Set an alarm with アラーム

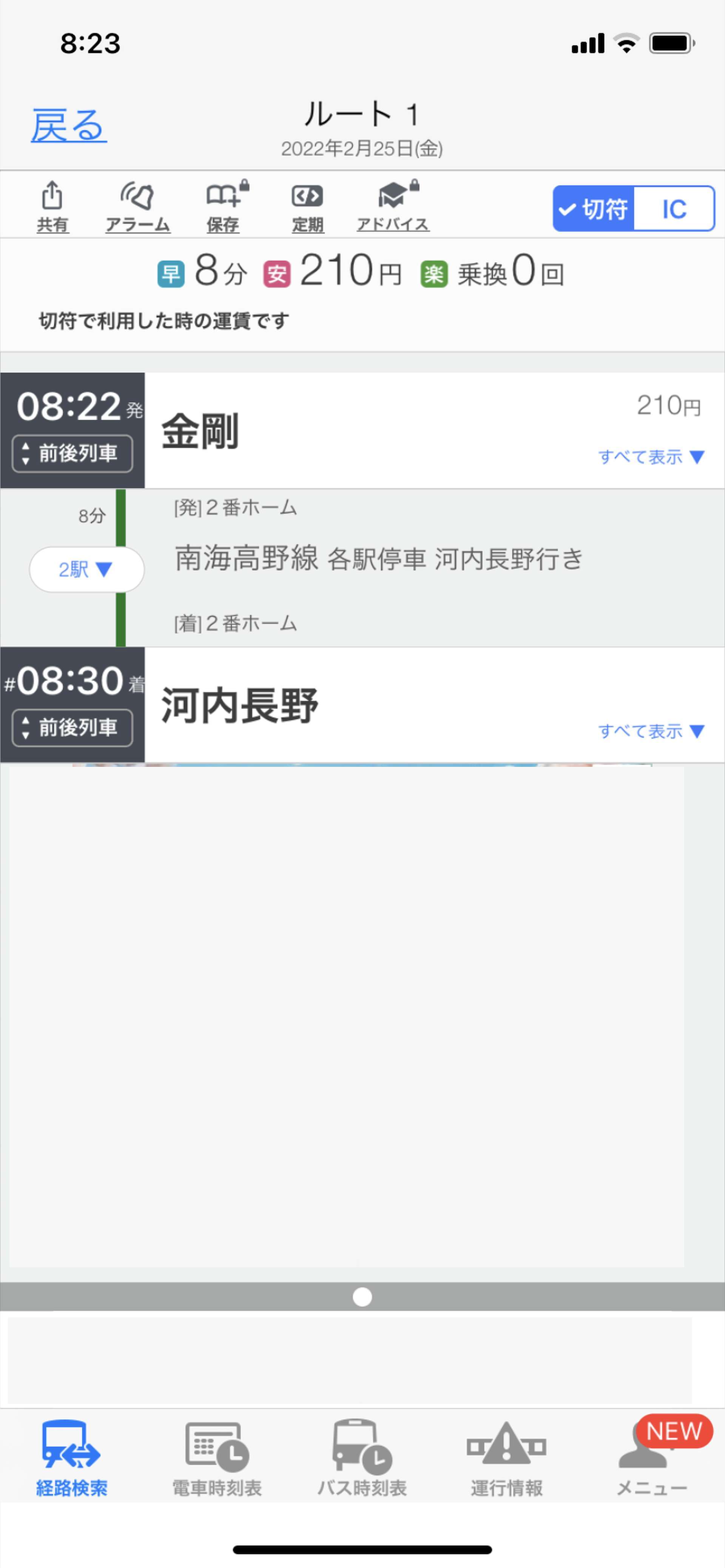coord(137,207)
